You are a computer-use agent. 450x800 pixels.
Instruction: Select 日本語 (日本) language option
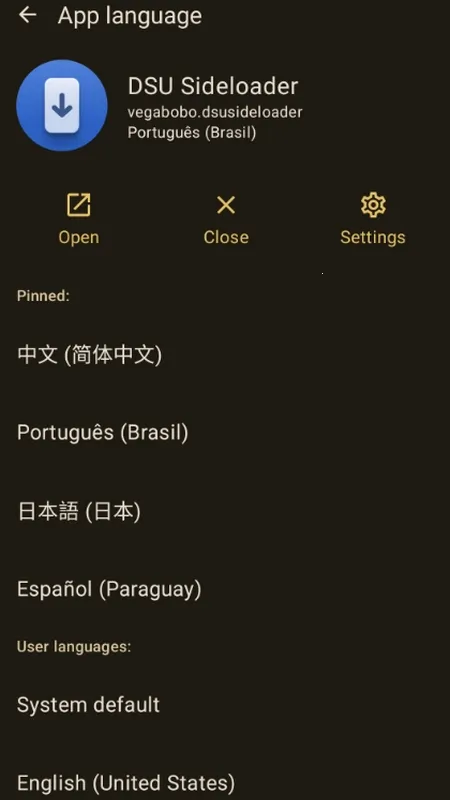[225, 511]
